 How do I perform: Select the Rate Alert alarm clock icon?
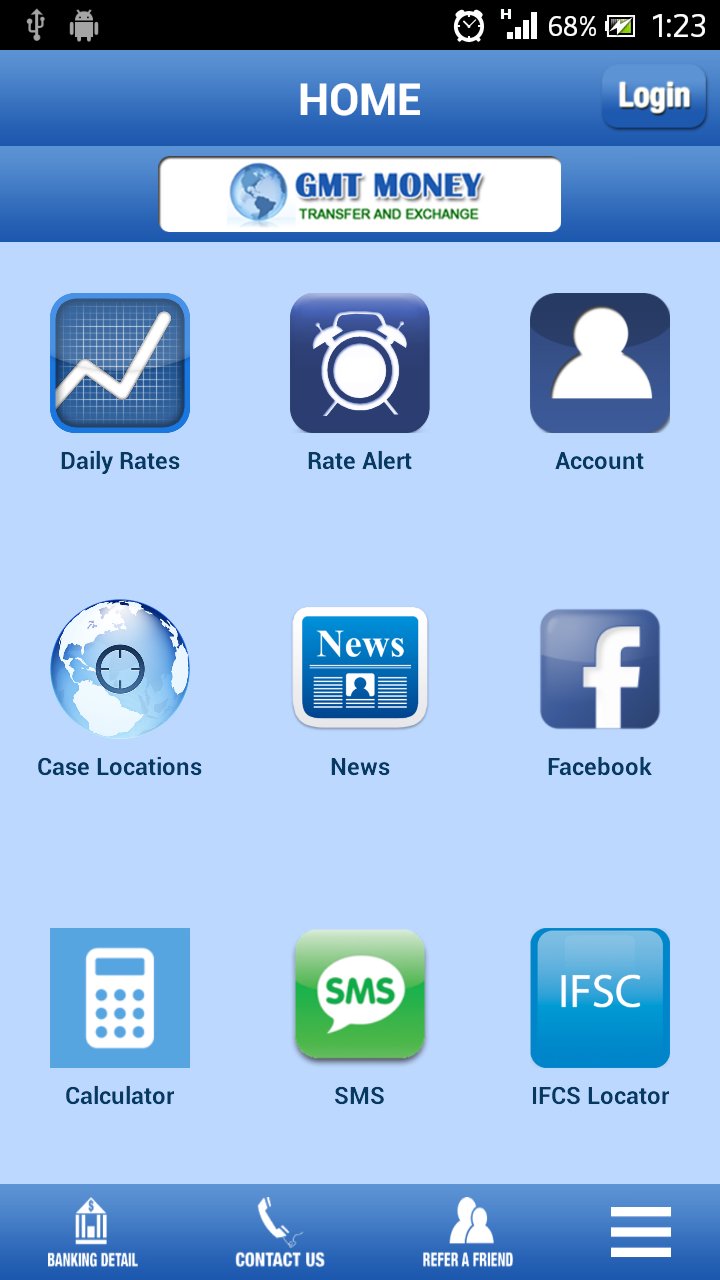pos(360,362)
